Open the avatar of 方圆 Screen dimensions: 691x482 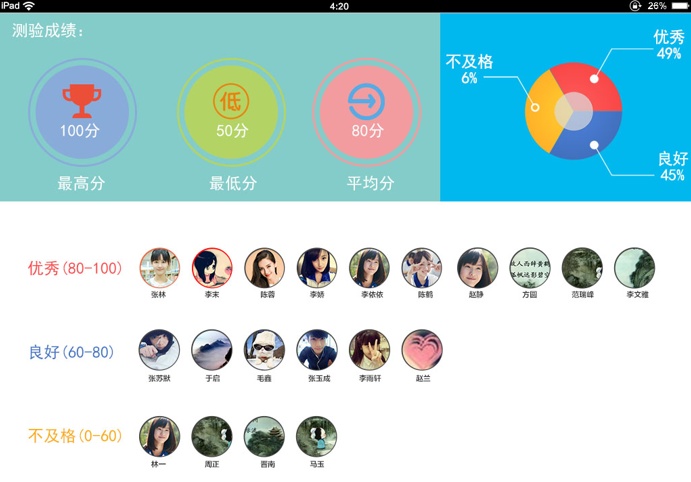(x=529, y=268)
